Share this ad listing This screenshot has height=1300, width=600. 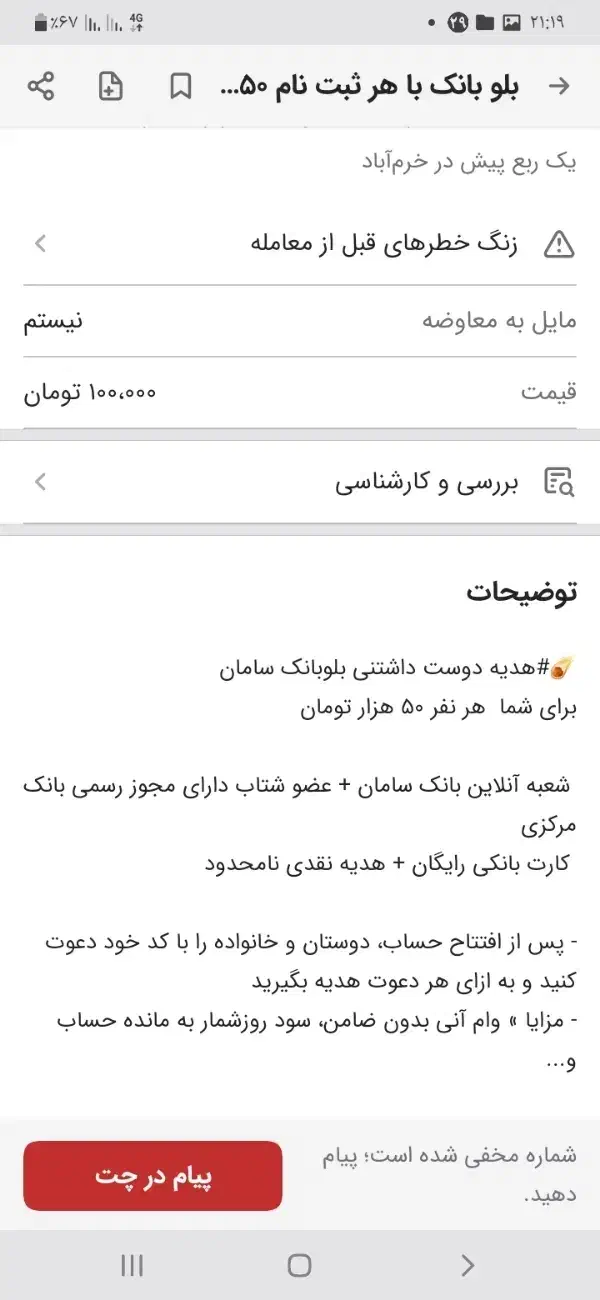[x=41, y=87]
